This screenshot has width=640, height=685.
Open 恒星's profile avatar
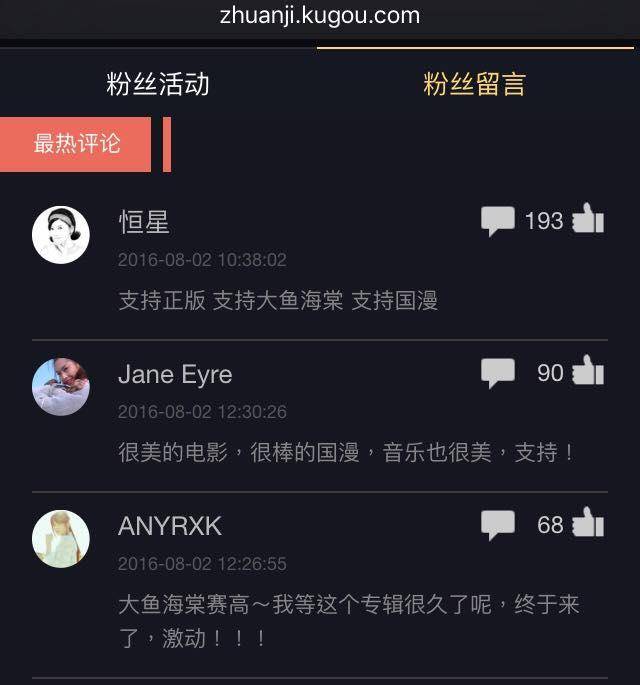coord(61,235)
